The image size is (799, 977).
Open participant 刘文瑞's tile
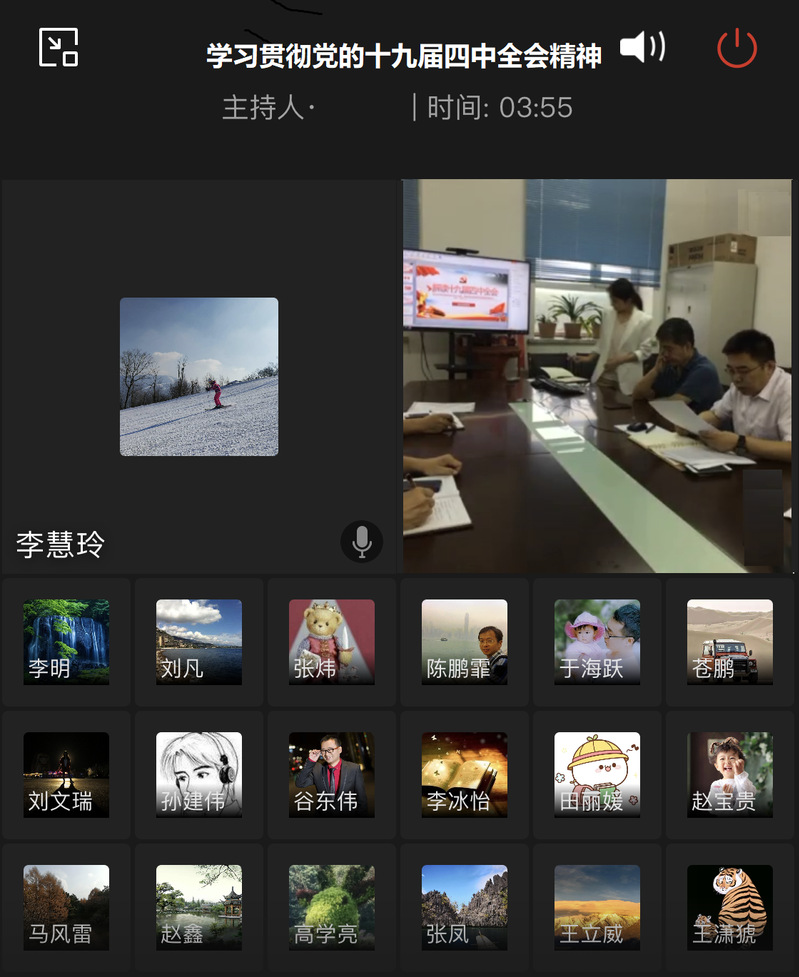point(66,775)
